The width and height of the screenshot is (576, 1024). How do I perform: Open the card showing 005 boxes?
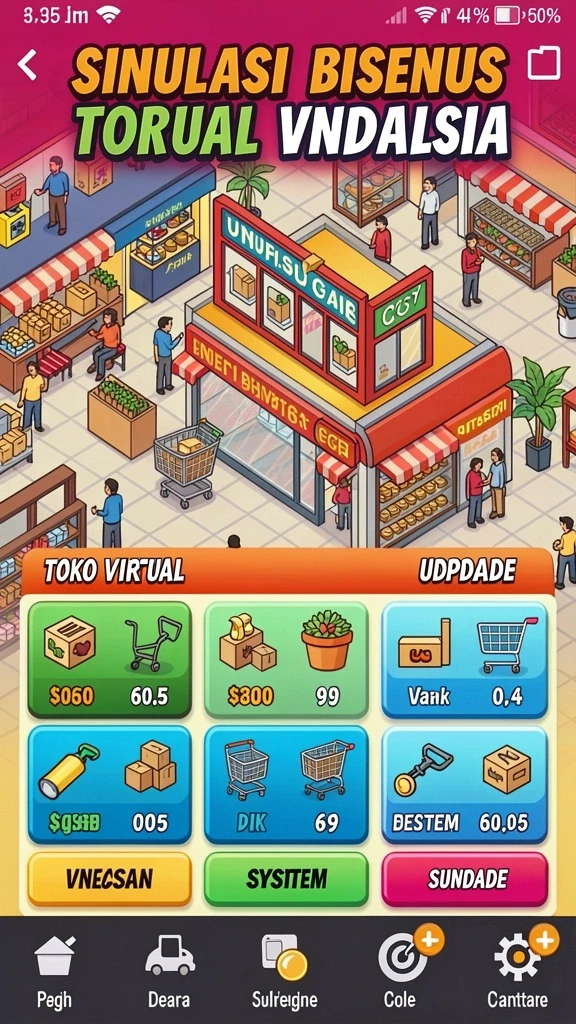[109, 784]
